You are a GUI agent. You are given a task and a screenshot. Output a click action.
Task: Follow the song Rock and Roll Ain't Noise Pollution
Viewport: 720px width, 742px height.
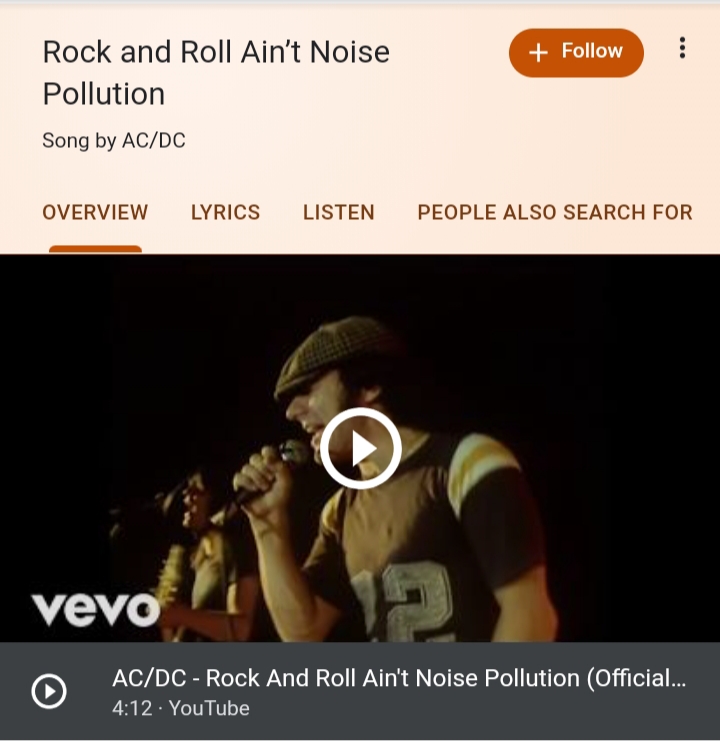(x=576, y=52)
